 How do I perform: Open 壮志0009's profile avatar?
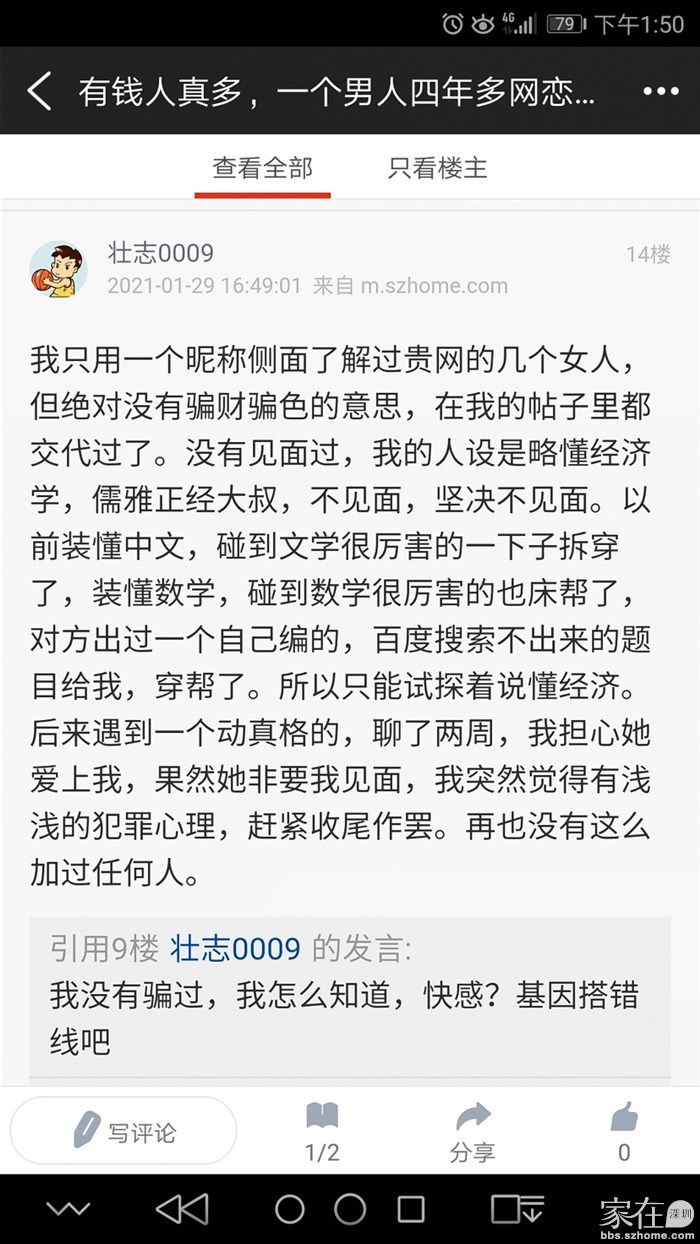[x=58, y=270]
